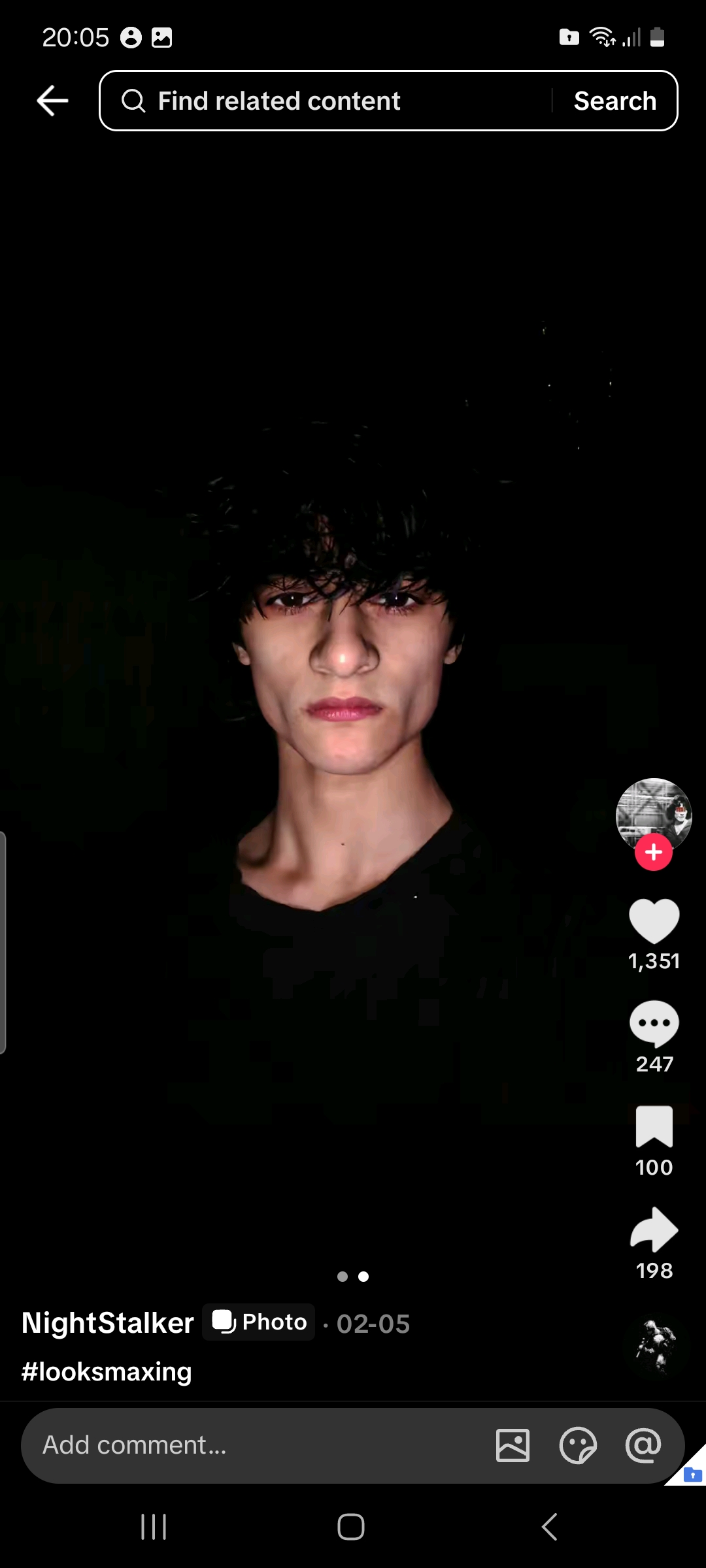Share this post

[654, 1230]
